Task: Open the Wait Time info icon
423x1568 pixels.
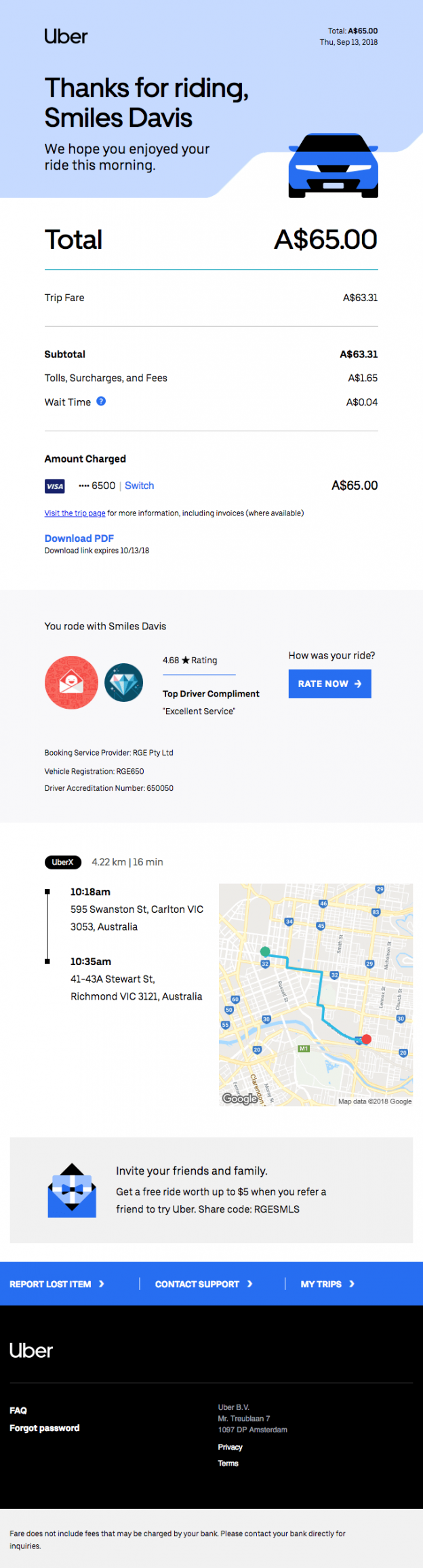Action: coord(101,401)
